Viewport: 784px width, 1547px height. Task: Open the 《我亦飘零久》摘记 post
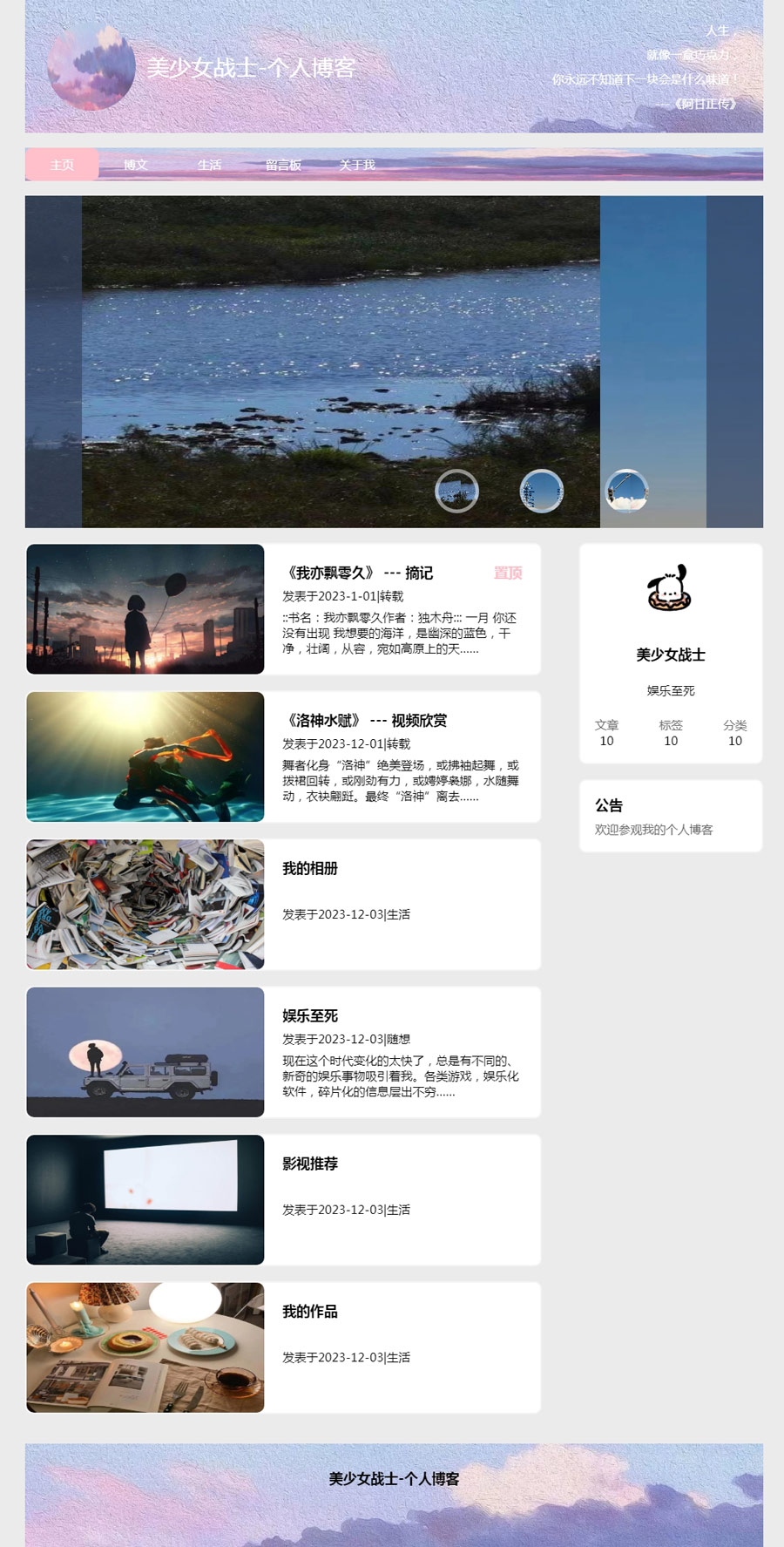tap(360, 573)
